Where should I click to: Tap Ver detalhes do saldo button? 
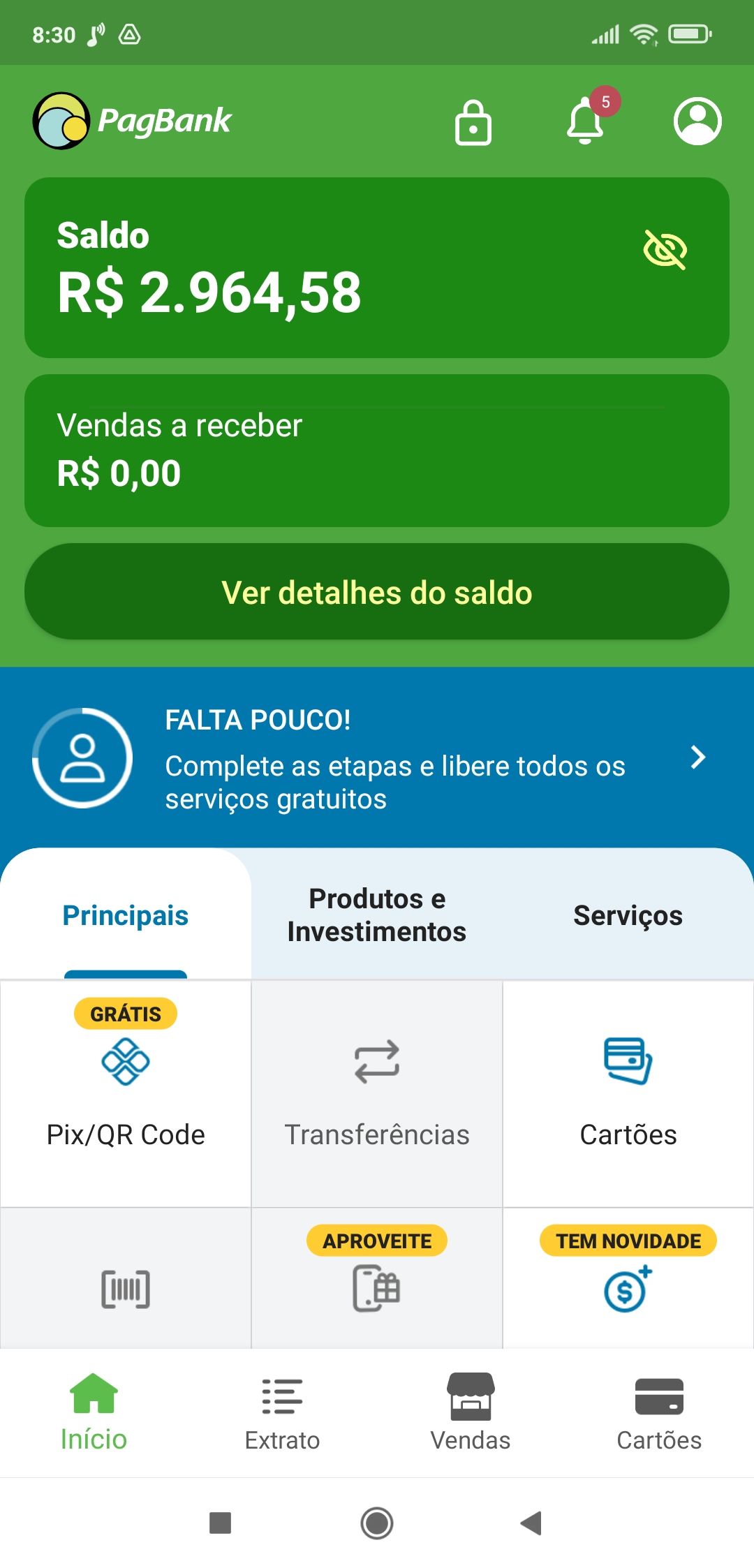point(377,592)
